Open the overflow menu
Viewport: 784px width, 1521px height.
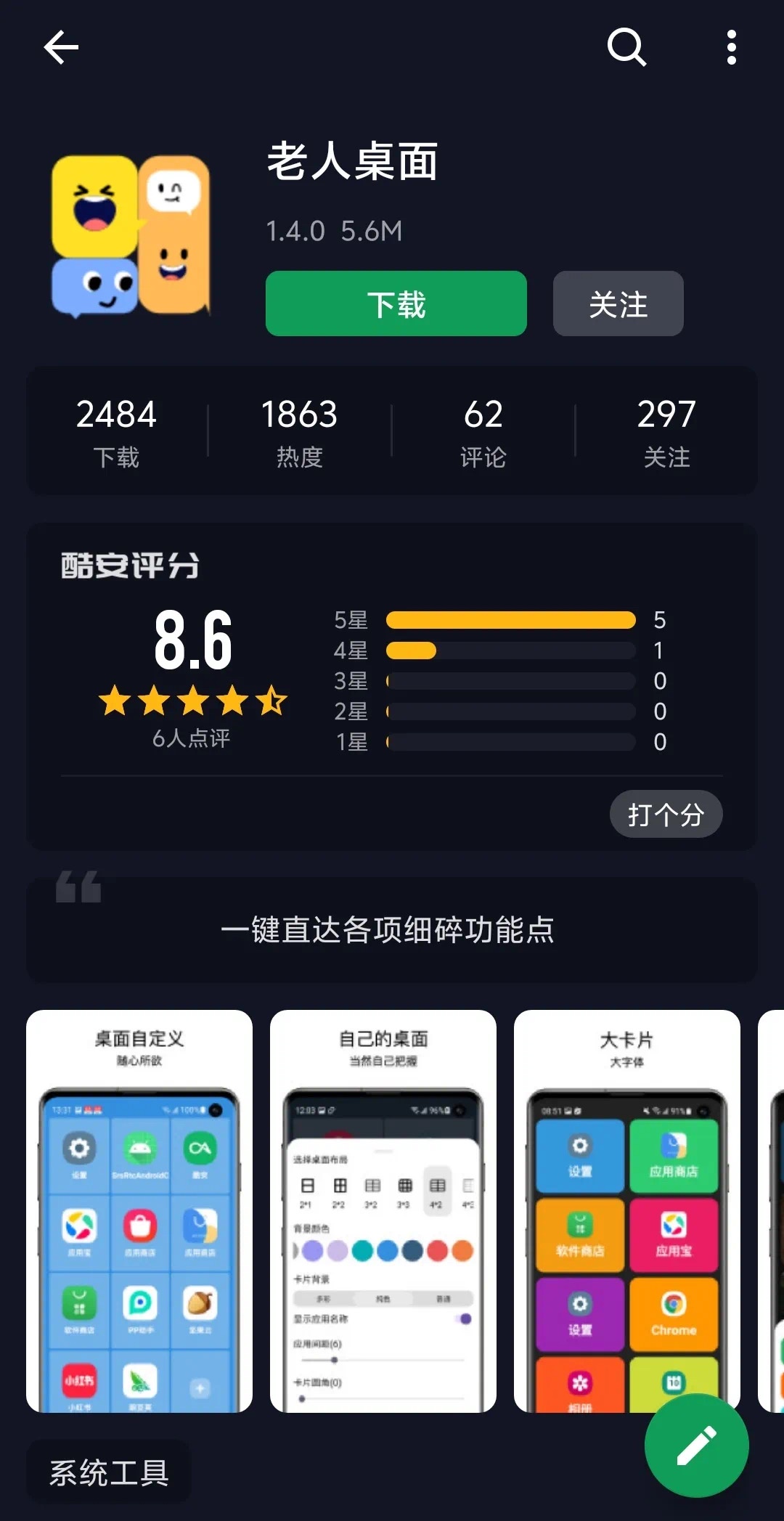731,48
